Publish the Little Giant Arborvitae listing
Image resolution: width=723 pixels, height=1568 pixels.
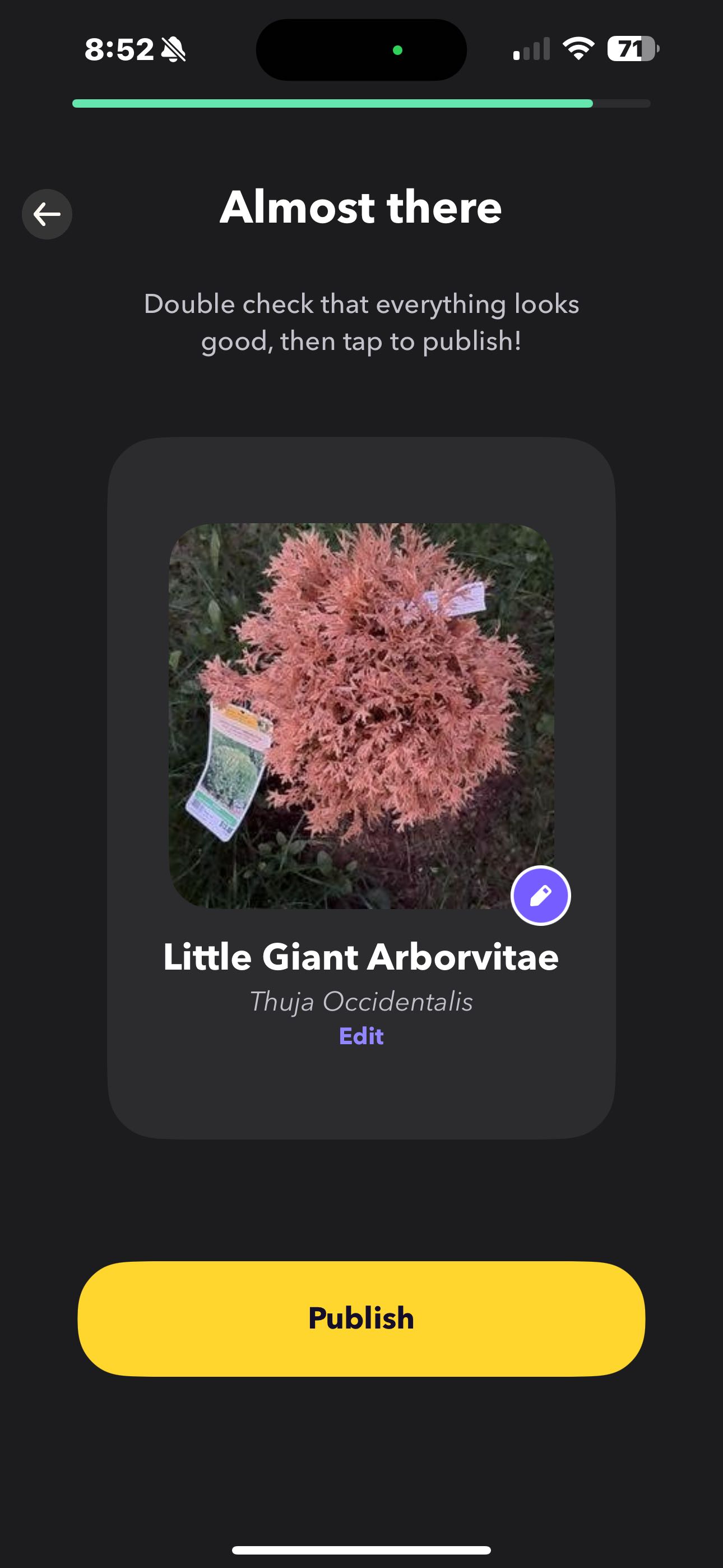(361, 1318)
